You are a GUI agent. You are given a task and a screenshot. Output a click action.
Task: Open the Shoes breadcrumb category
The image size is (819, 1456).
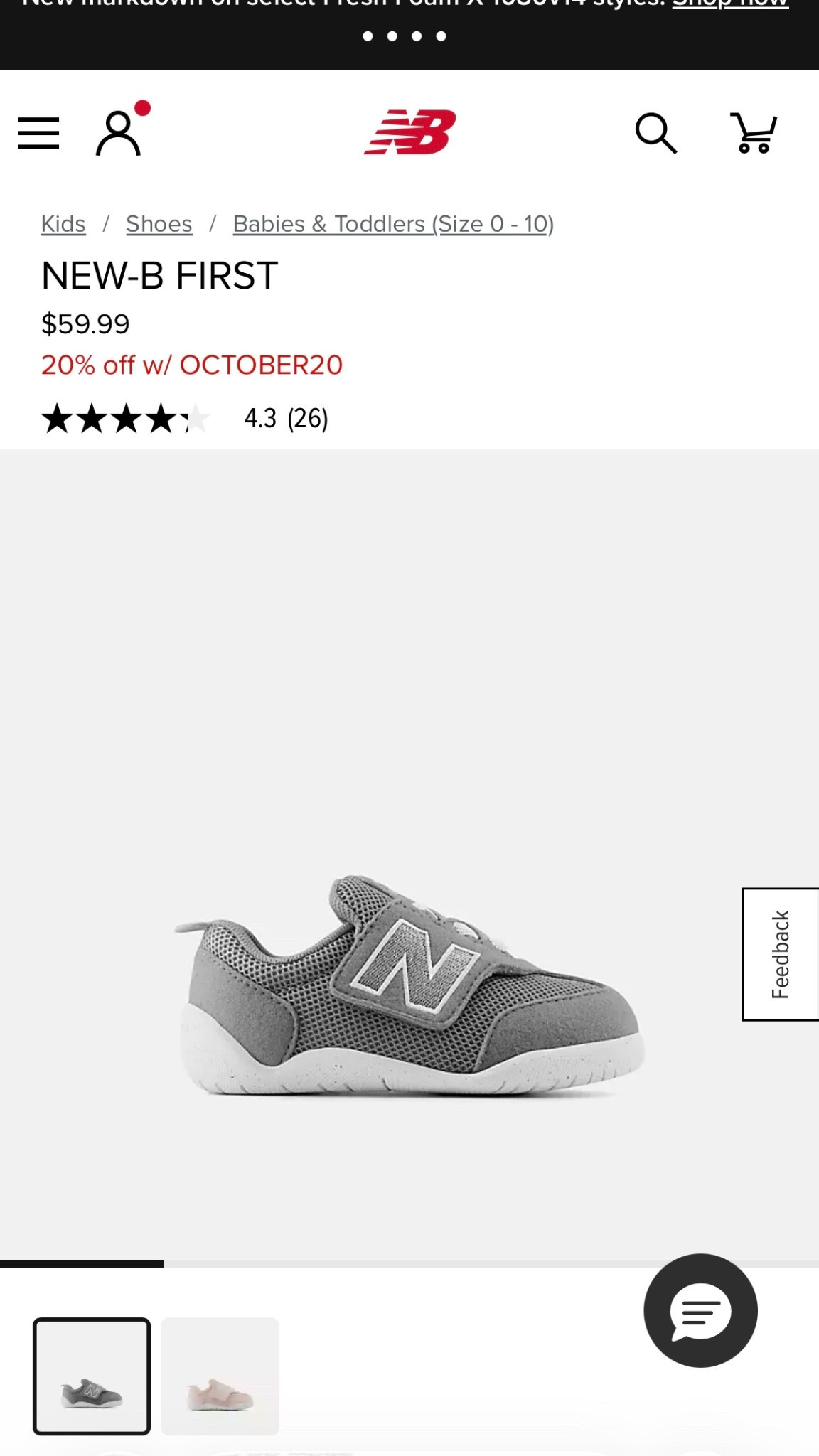click(x=159, y=223)
